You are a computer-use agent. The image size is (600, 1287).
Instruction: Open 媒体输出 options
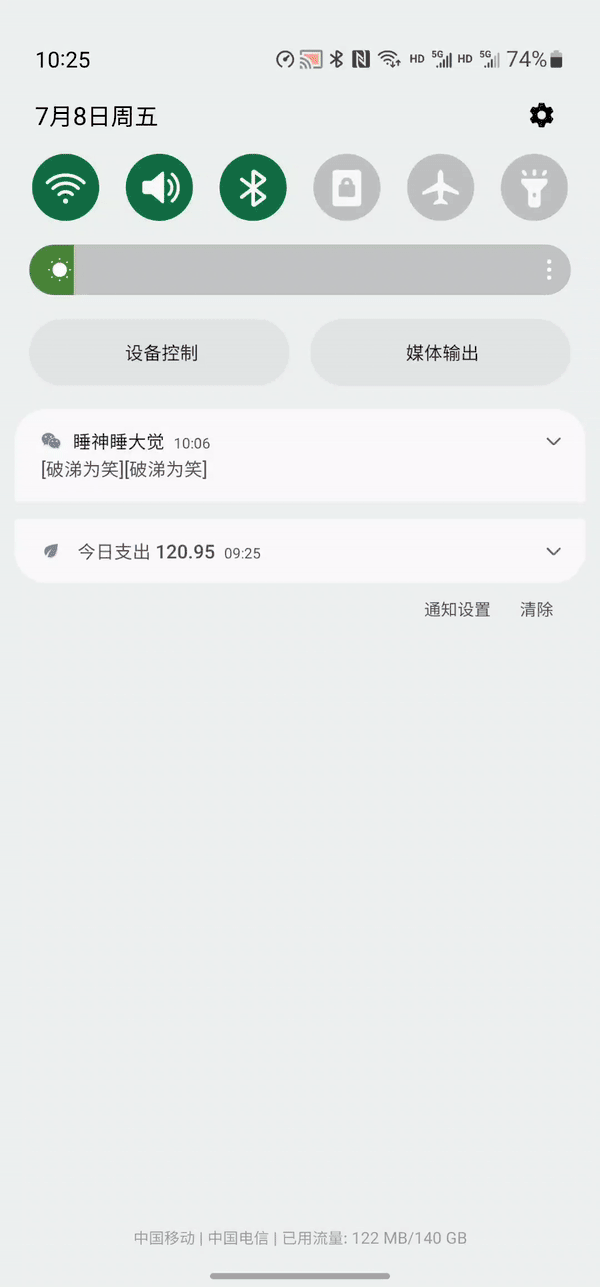(x=441, y=353)
